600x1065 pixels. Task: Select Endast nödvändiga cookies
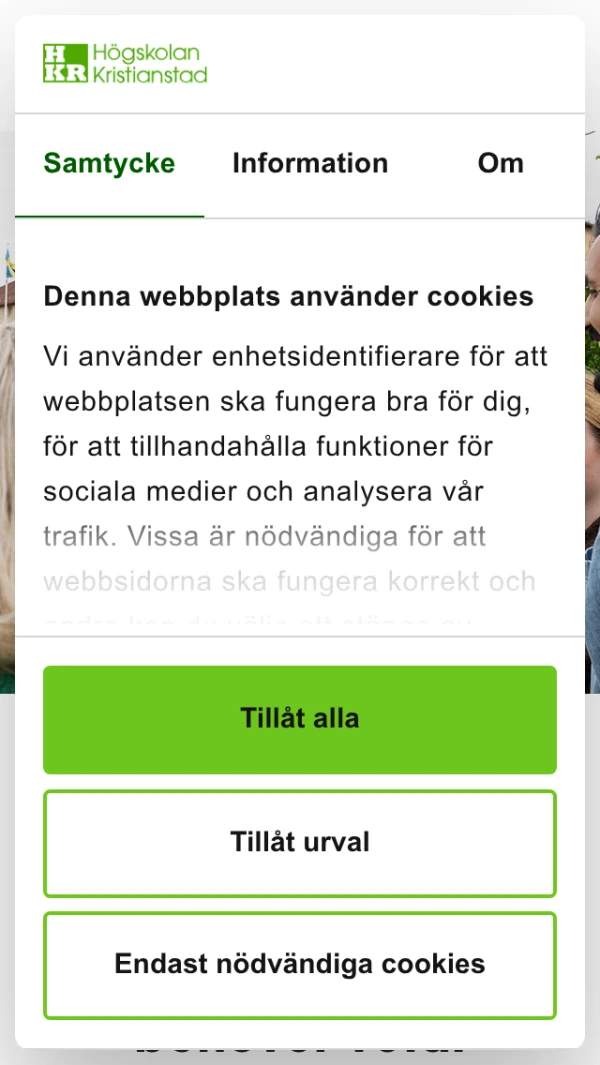(300, 965)
